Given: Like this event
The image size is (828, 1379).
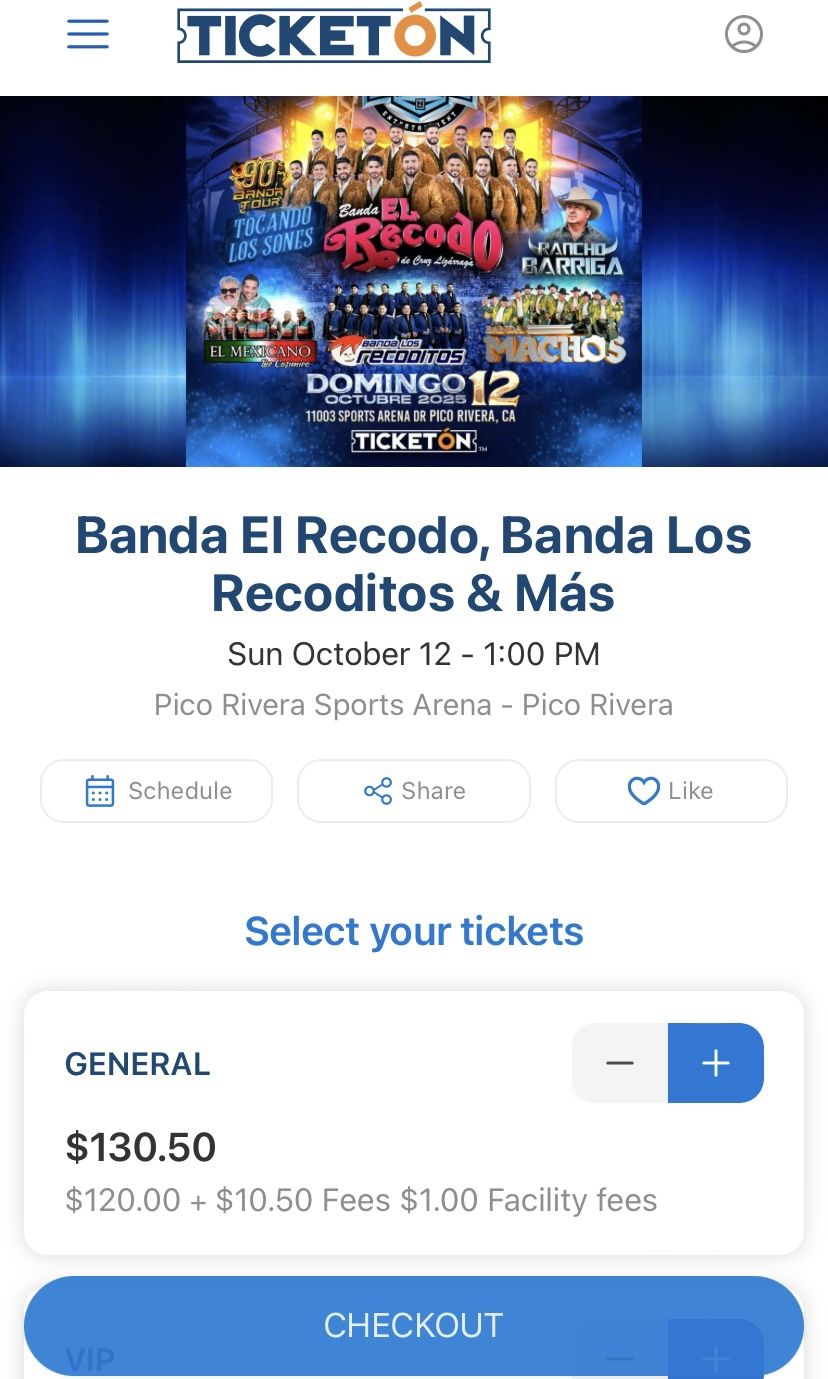Looking at the screenshot, I should (671, 791).
